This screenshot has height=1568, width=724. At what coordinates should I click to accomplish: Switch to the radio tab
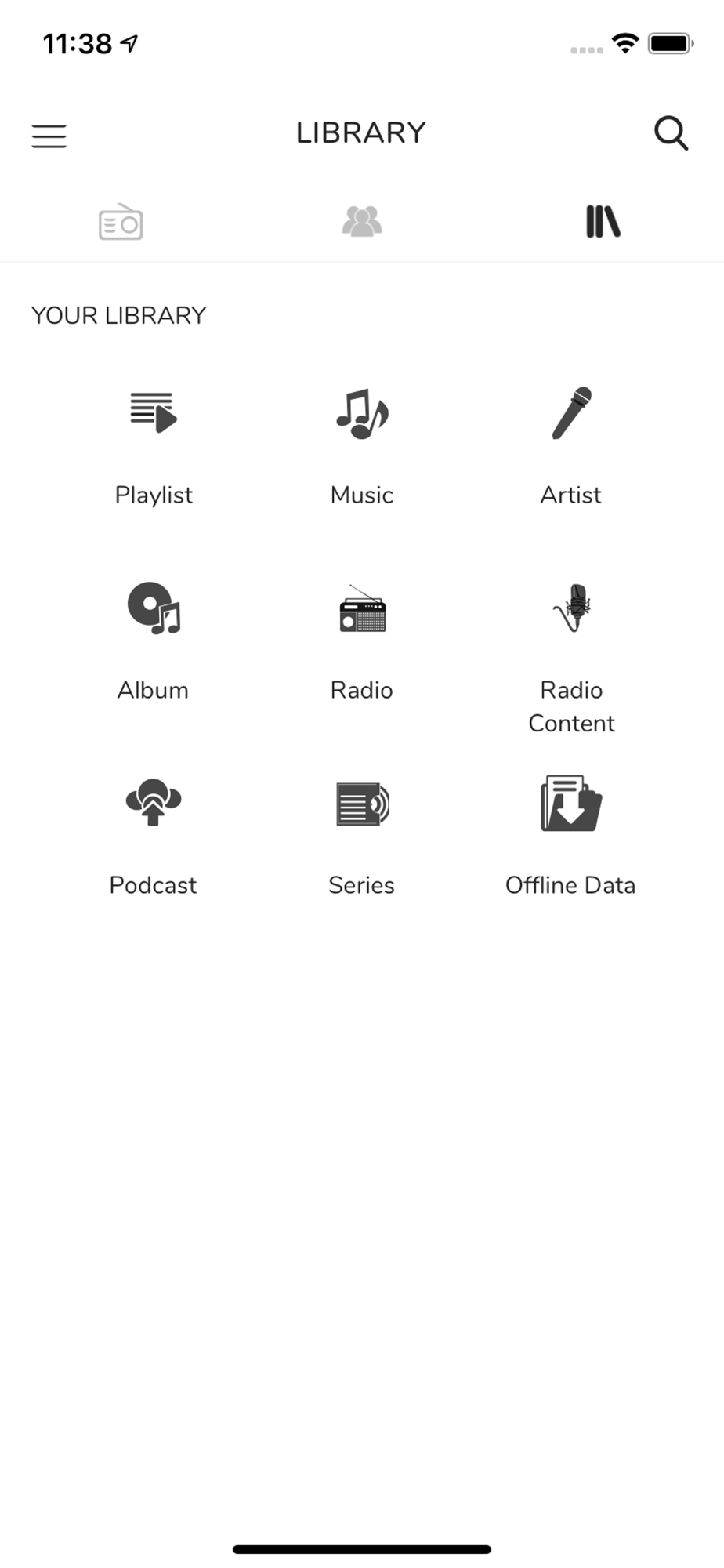tap(121, 222)
